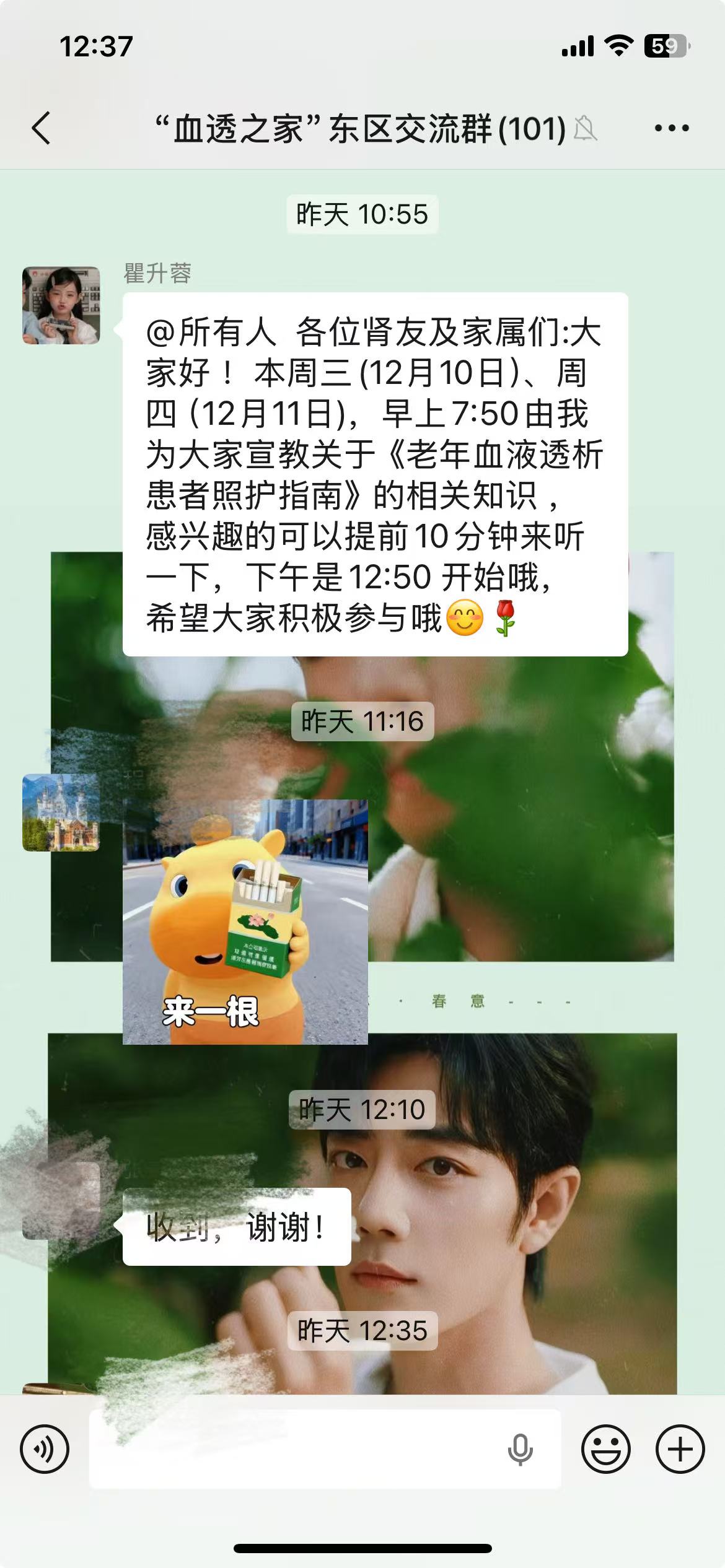Go back to the chat list

coord(41,128)
